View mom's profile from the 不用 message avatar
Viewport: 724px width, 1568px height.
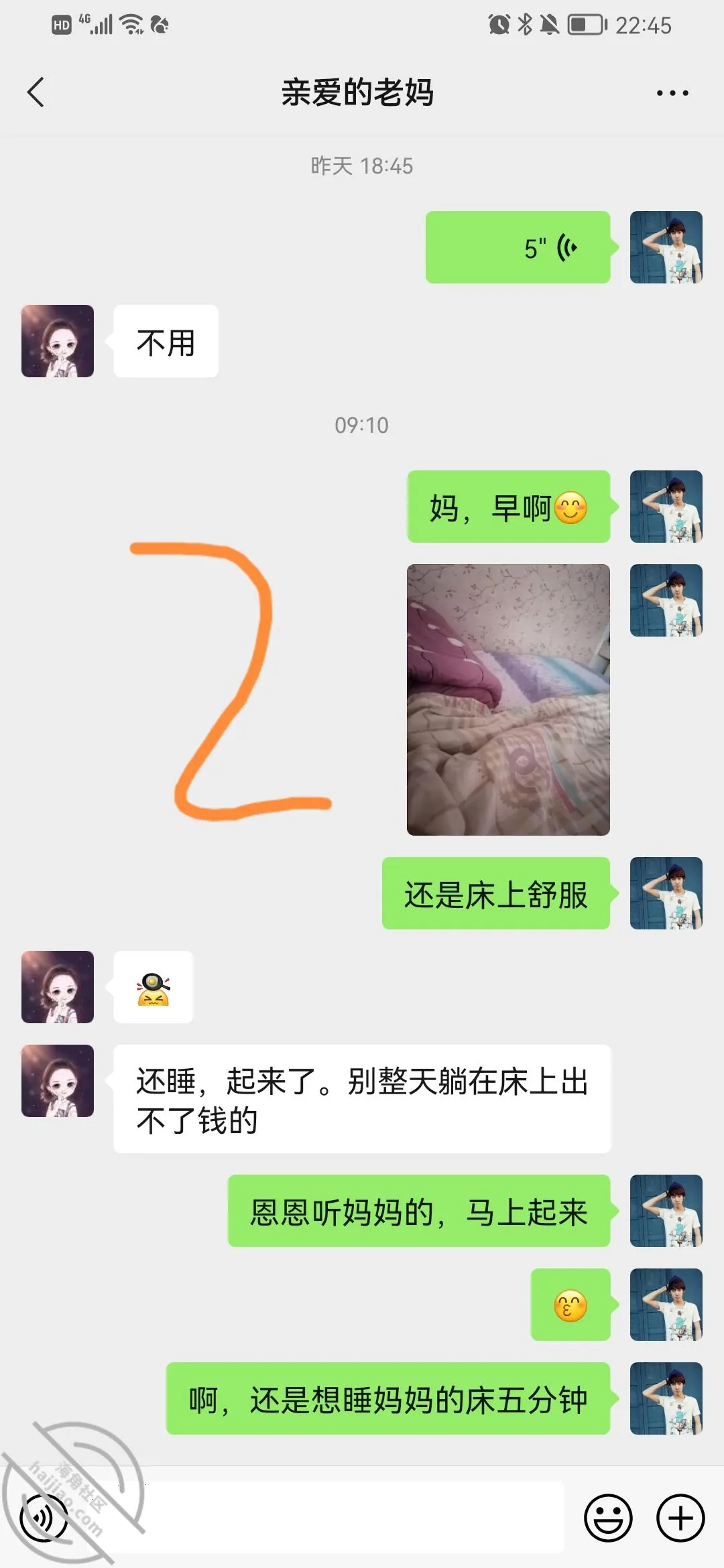(x=58, y=341)
